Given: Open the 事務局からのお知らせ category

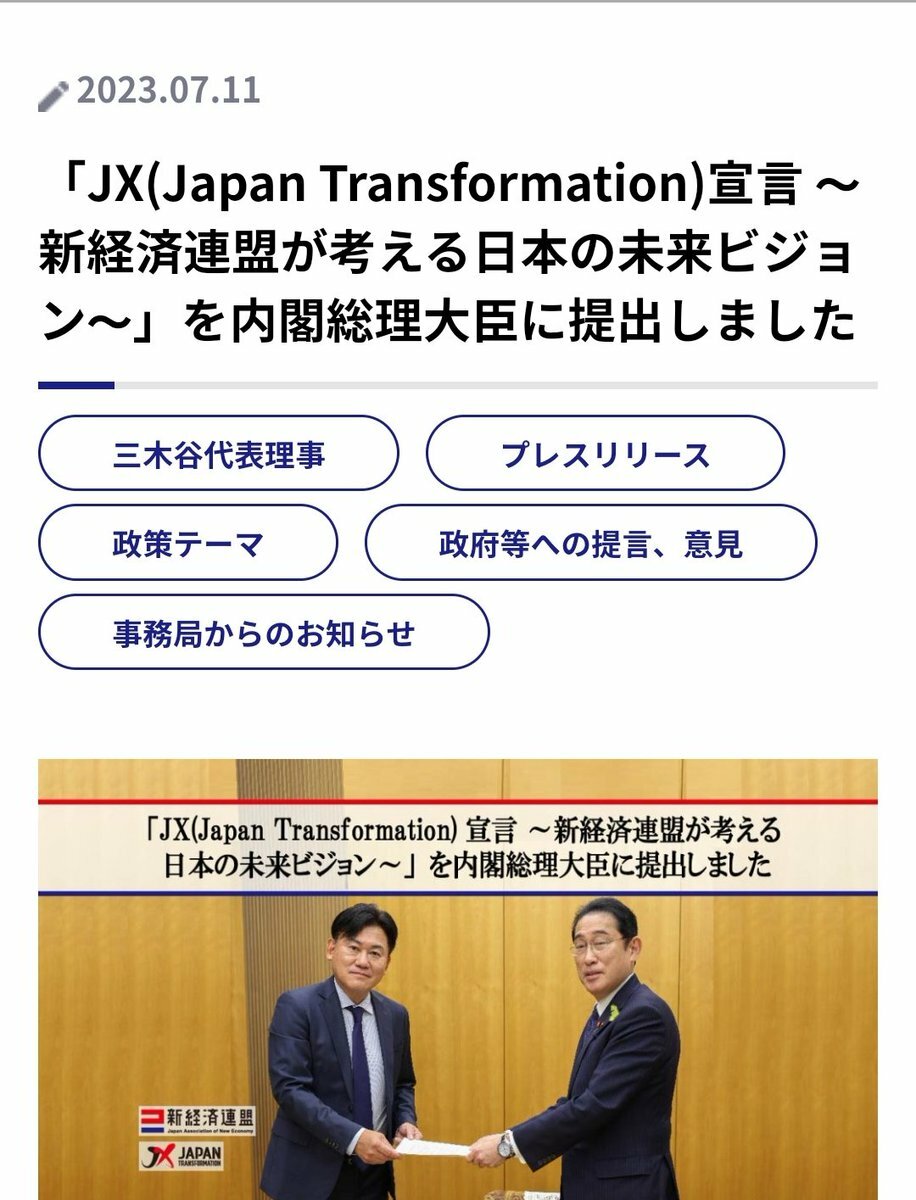Looking at the screenshot, I should click(263, 632).
